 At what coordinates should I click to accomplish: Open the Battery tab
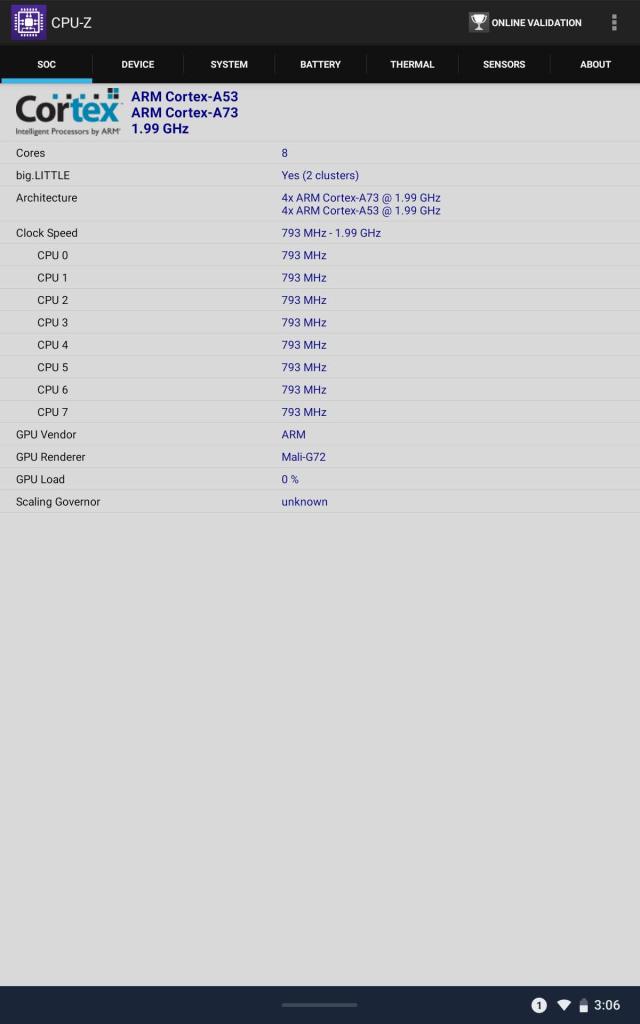tap(320, 64)
